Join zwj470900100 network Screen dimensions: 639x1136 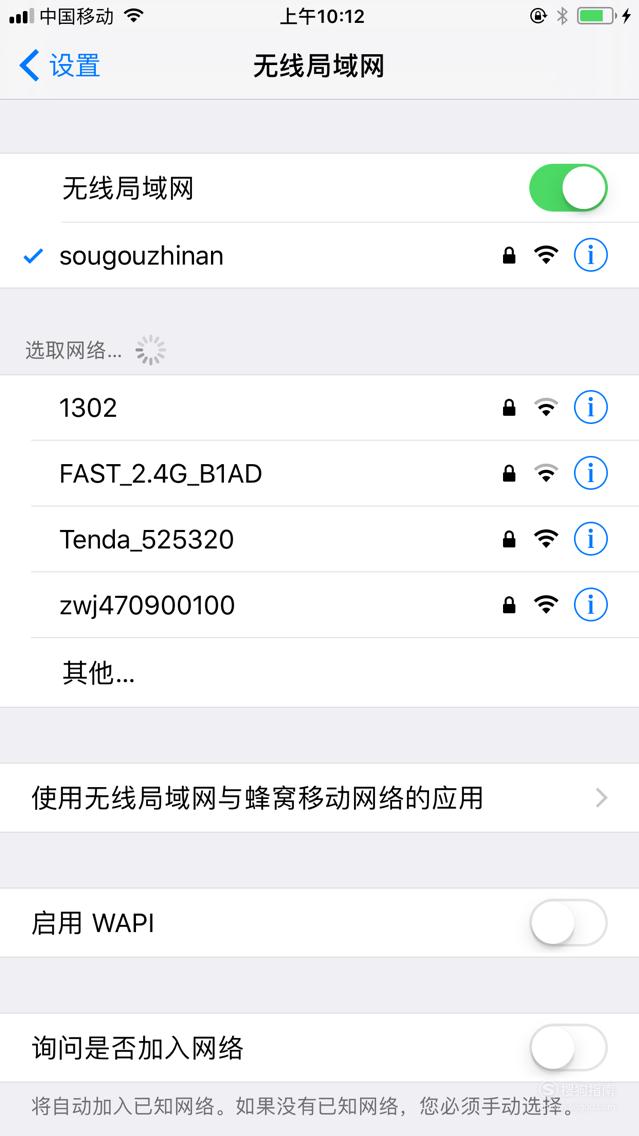[320, 606]
